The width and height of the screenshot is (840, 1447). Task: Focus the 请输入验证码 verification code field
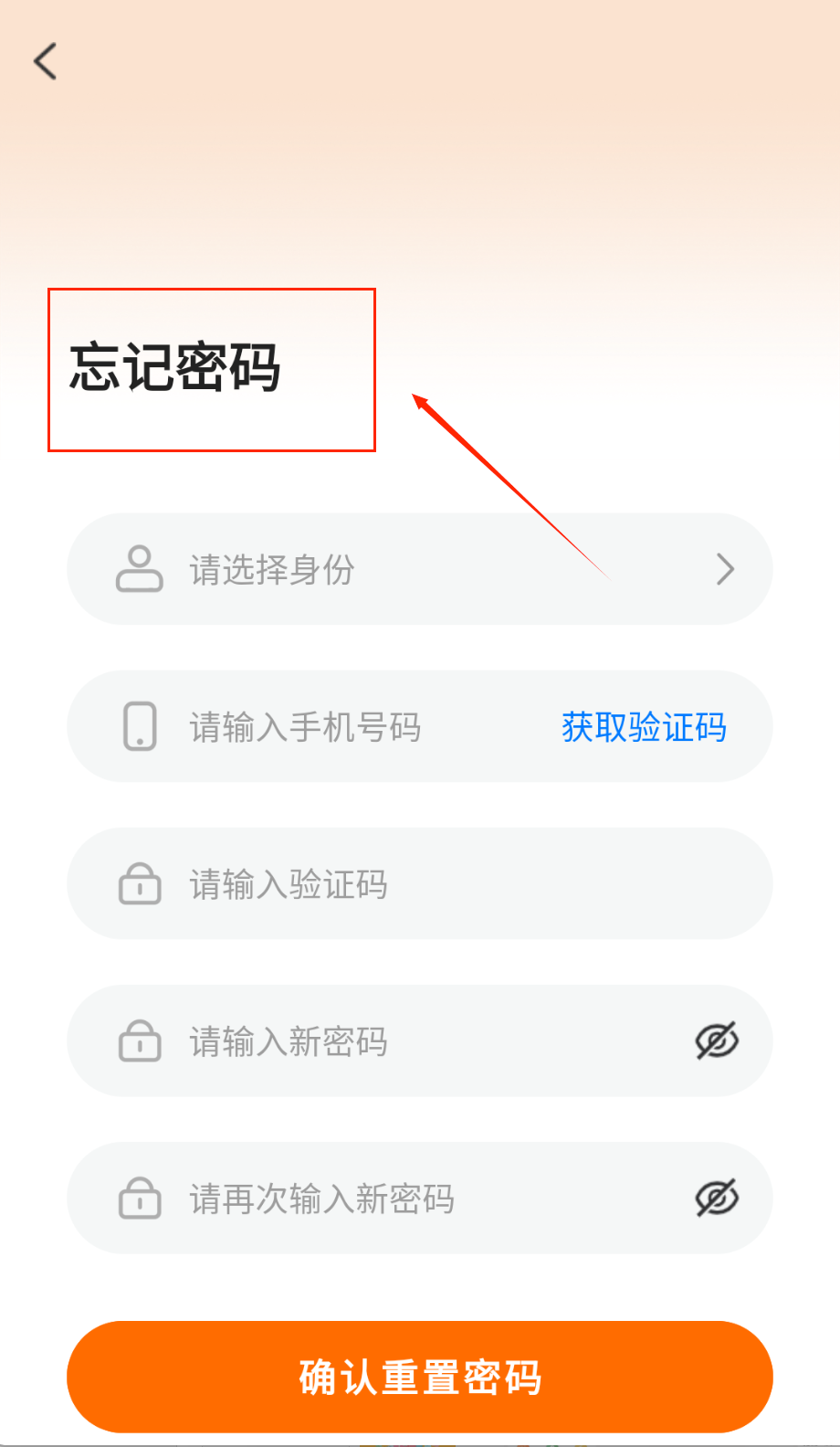click(420, 884)
